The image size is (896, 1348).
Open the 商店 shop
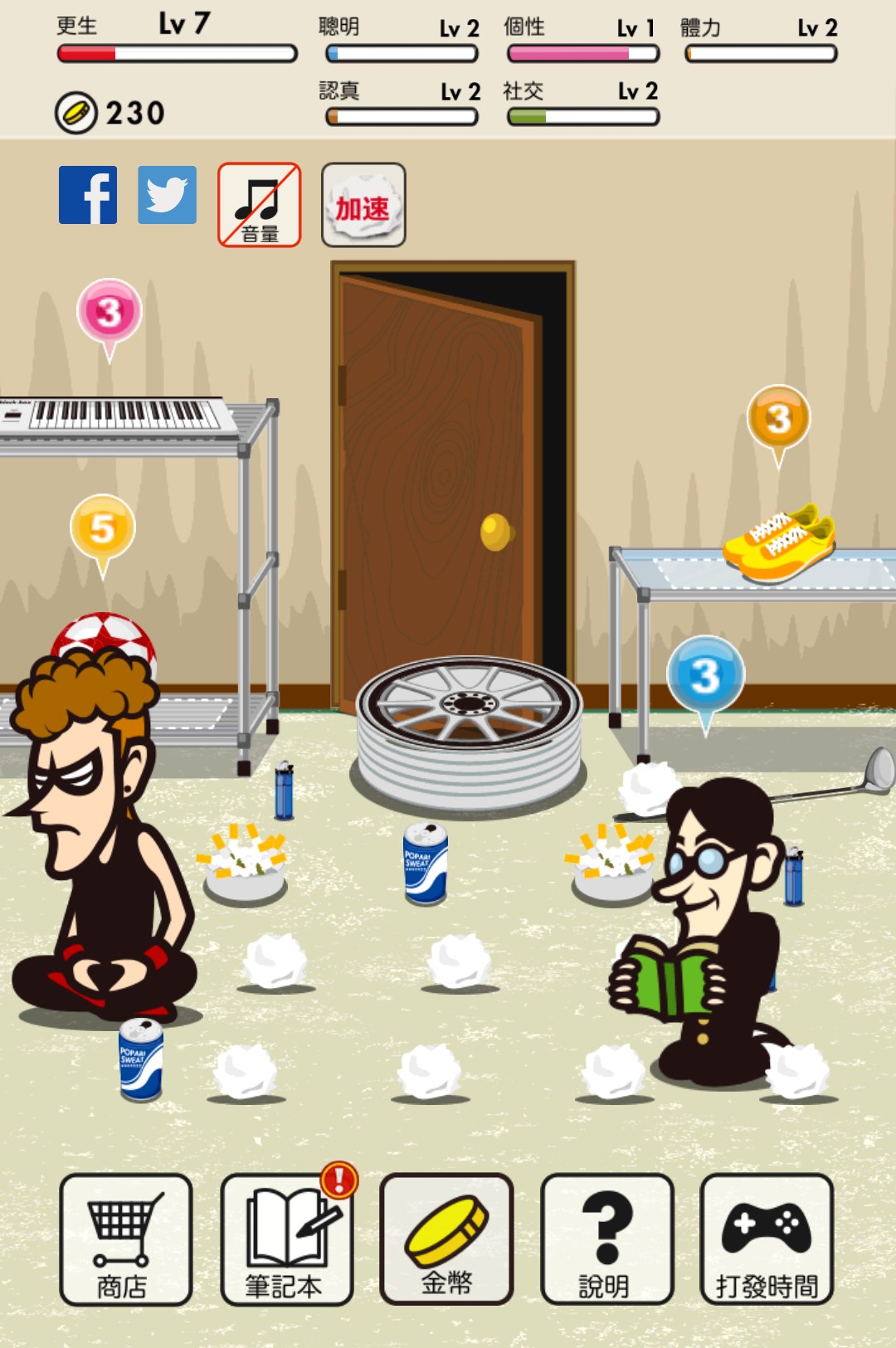(x=125, y=1239)
